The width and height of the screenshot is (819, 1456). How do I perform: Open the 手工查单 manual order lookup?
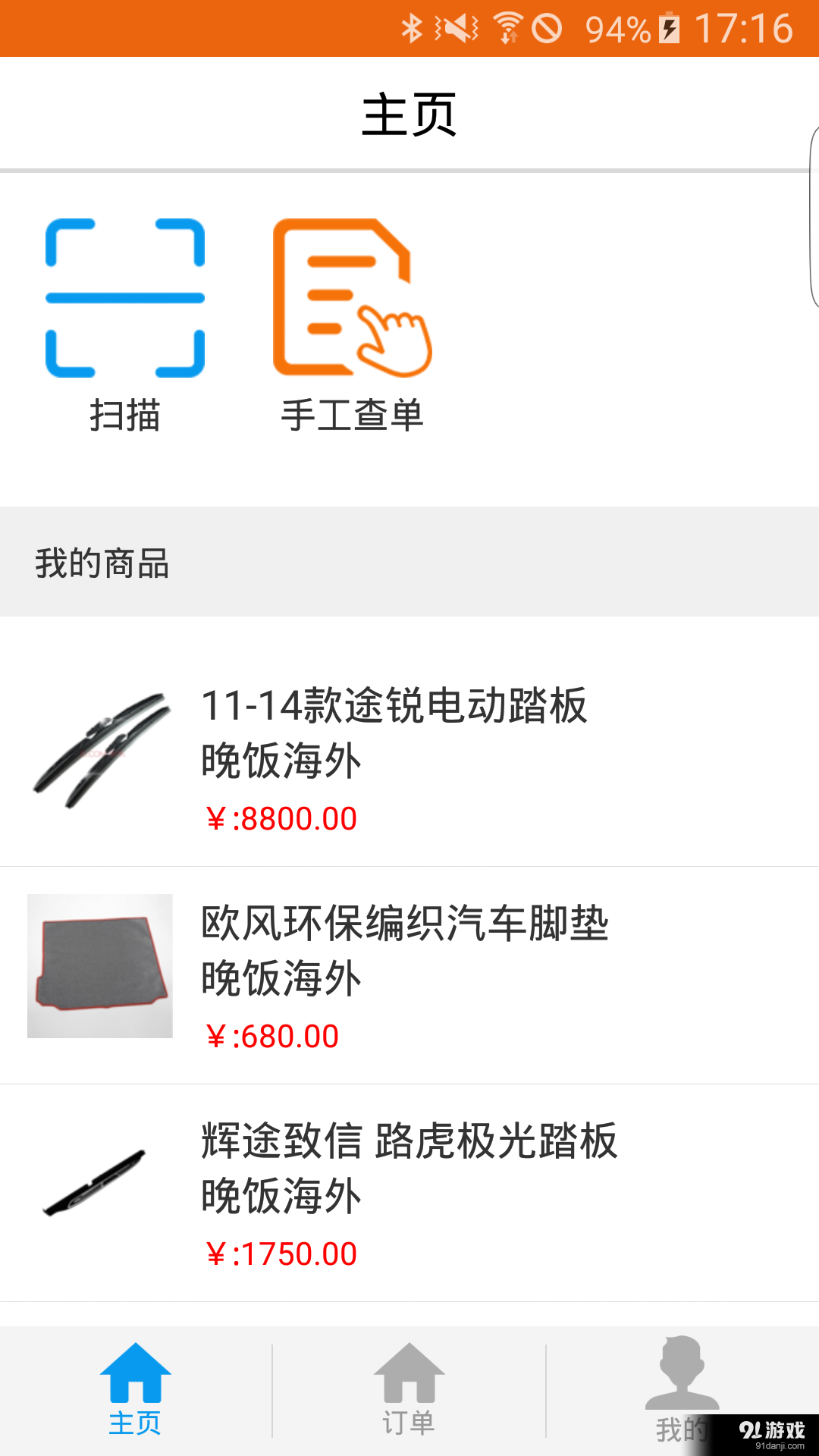pos(353,318)
